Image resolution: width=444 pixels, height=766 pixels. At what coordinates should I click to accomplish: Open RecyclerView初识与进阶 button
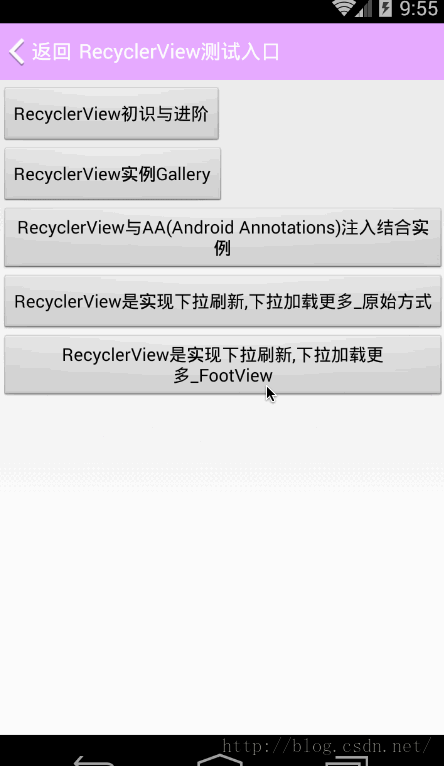pyautogui.click(x=111, y=114)
